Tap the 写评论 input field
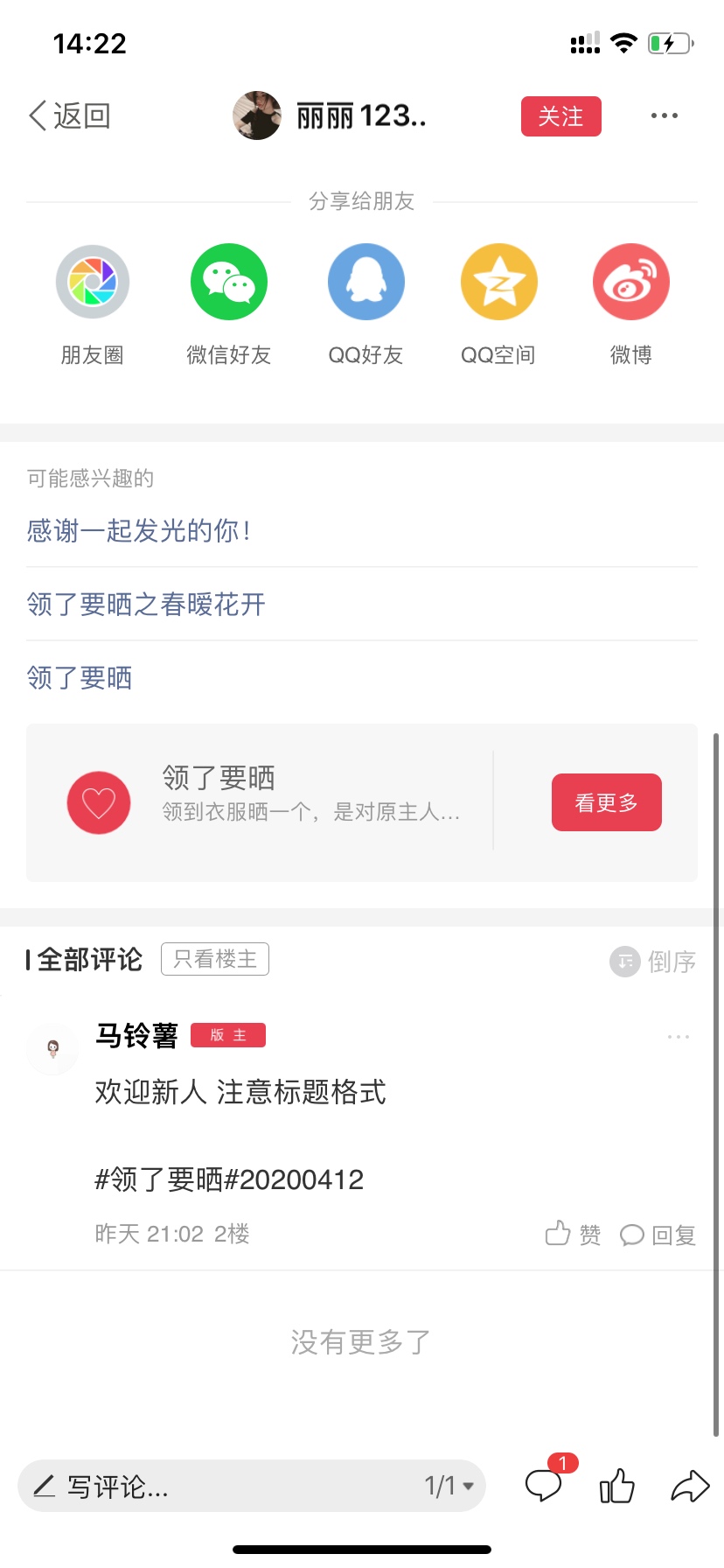This screenshot has height=1568, width=724. [219, 1486]
